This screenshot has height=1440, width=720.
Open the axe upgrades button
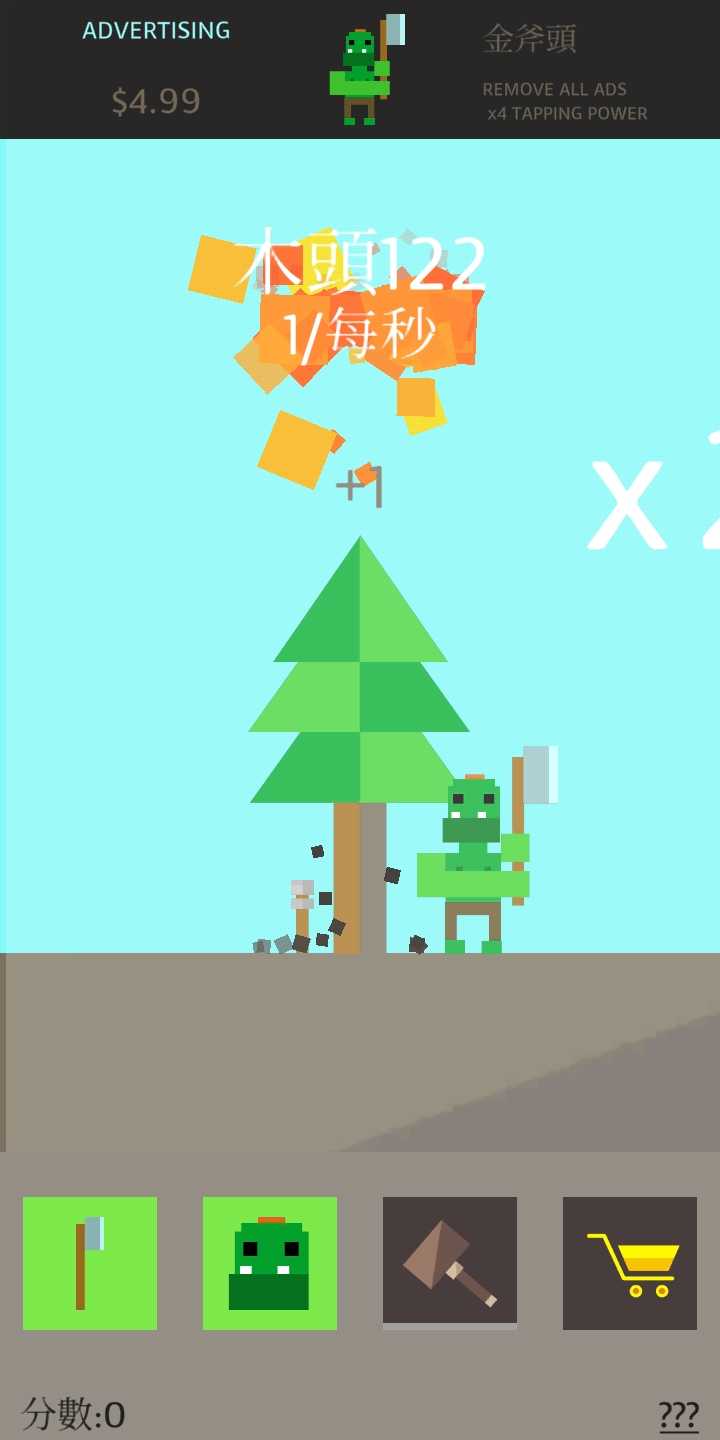90,1263
